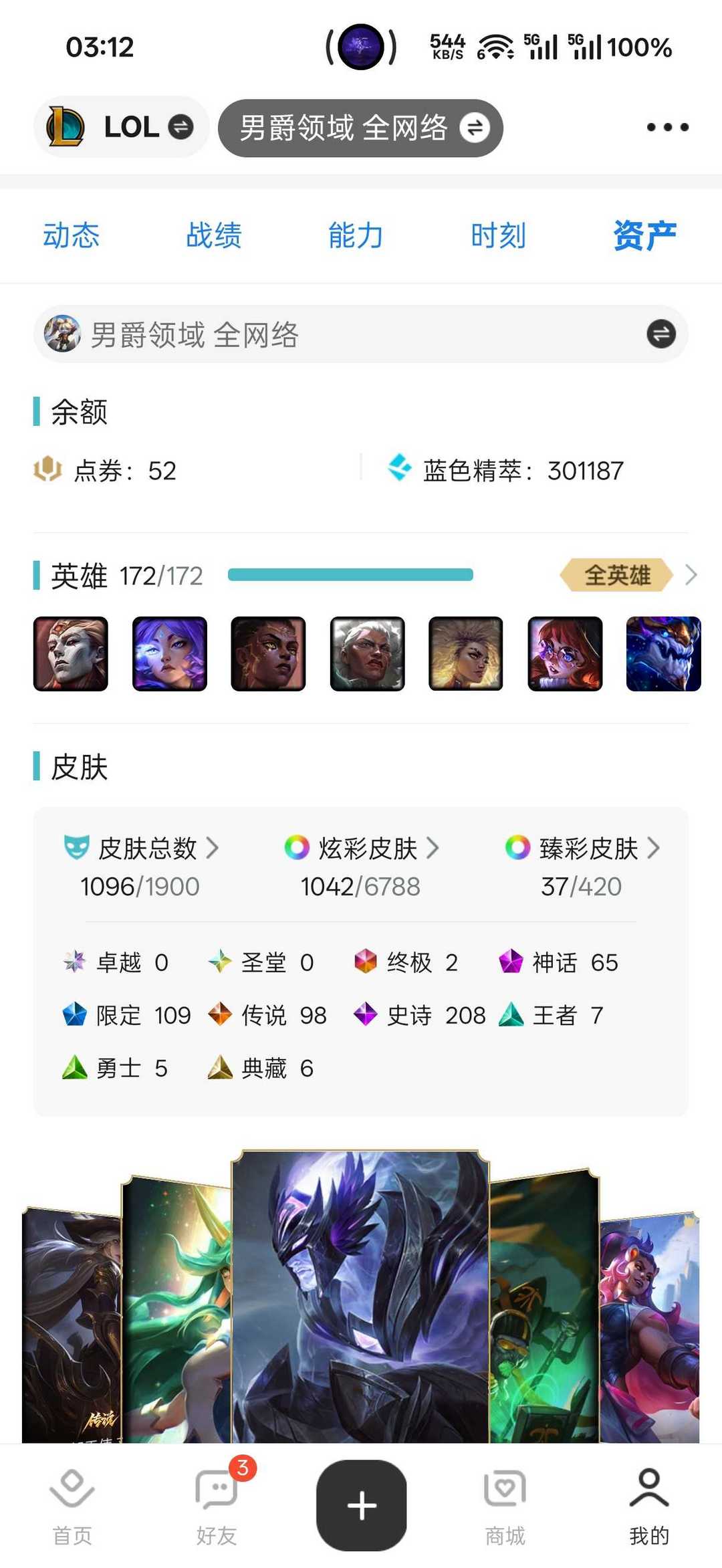The height and width of the screenshot is (1568, 722).
Task: Open the 我的 profile tab
Action: (x=648, y=1506)
